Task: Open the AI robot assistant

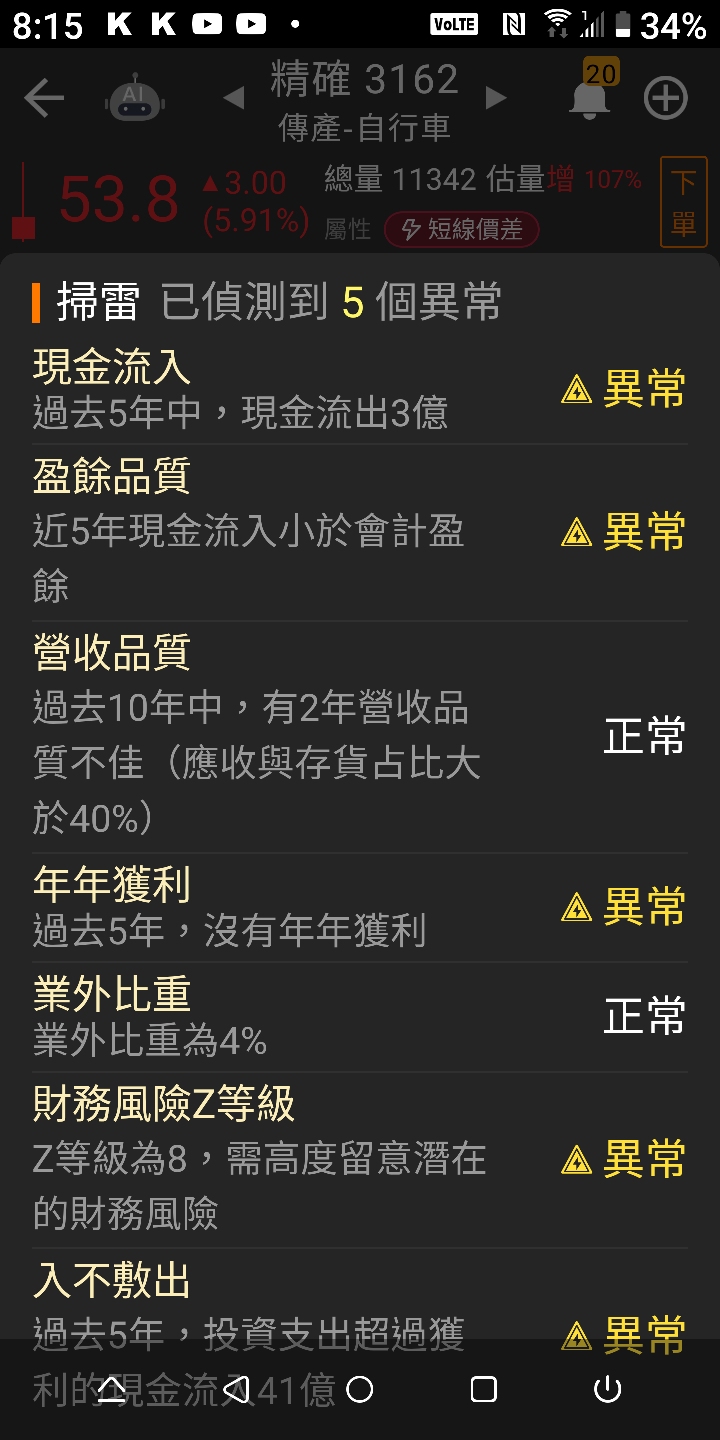Action: click(x=135, y=100)
